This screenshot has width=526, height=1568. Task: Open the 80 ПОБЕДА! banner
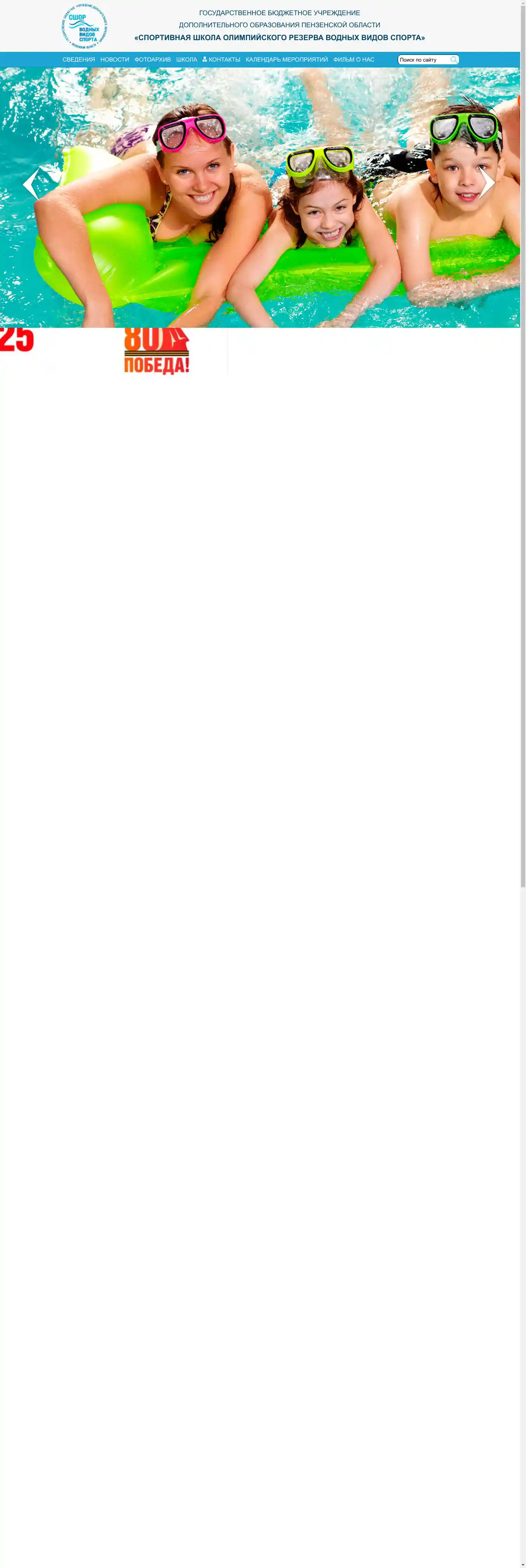pyautogui.click(x=157, y=351)
